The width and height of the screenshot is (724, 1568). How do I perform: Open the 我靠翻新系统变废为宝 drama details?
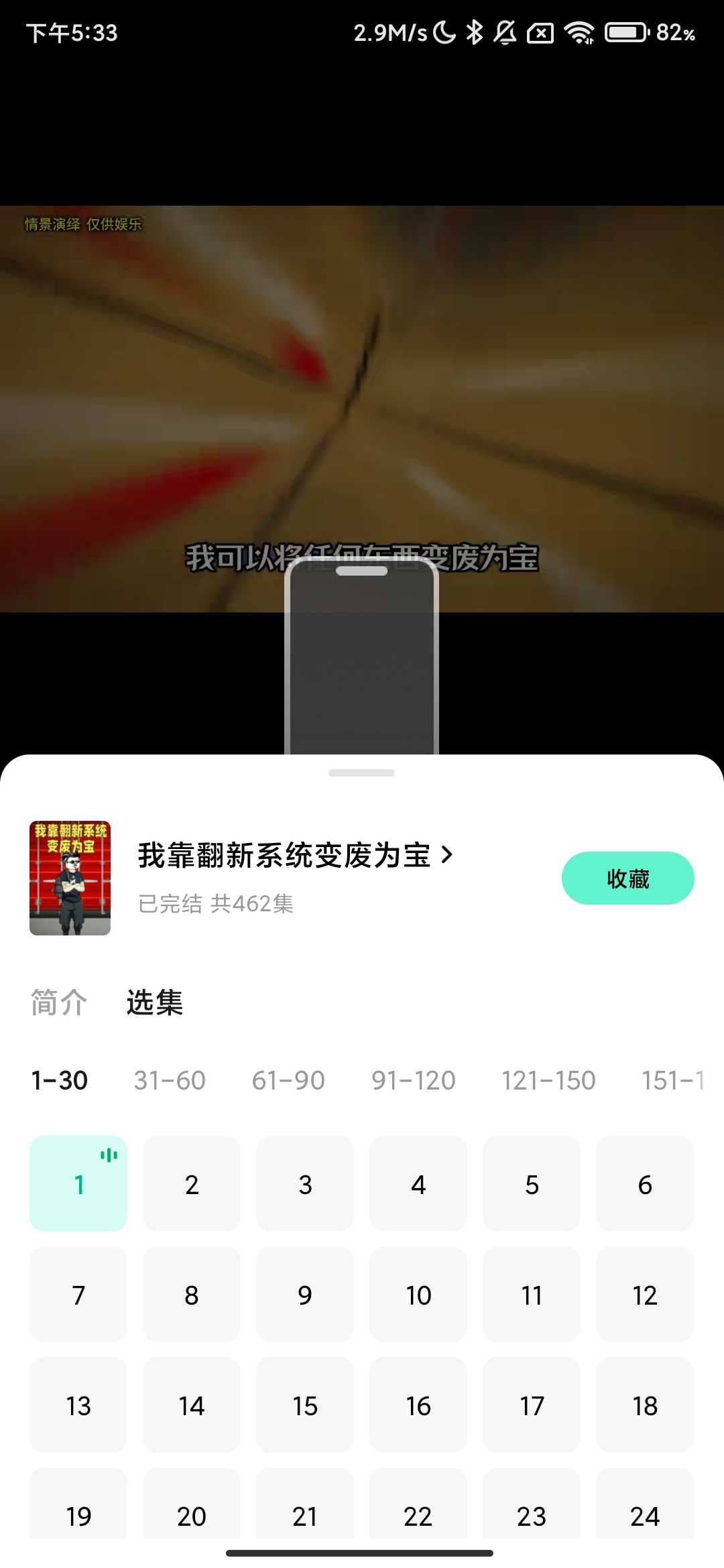click(x=295, y=856)
